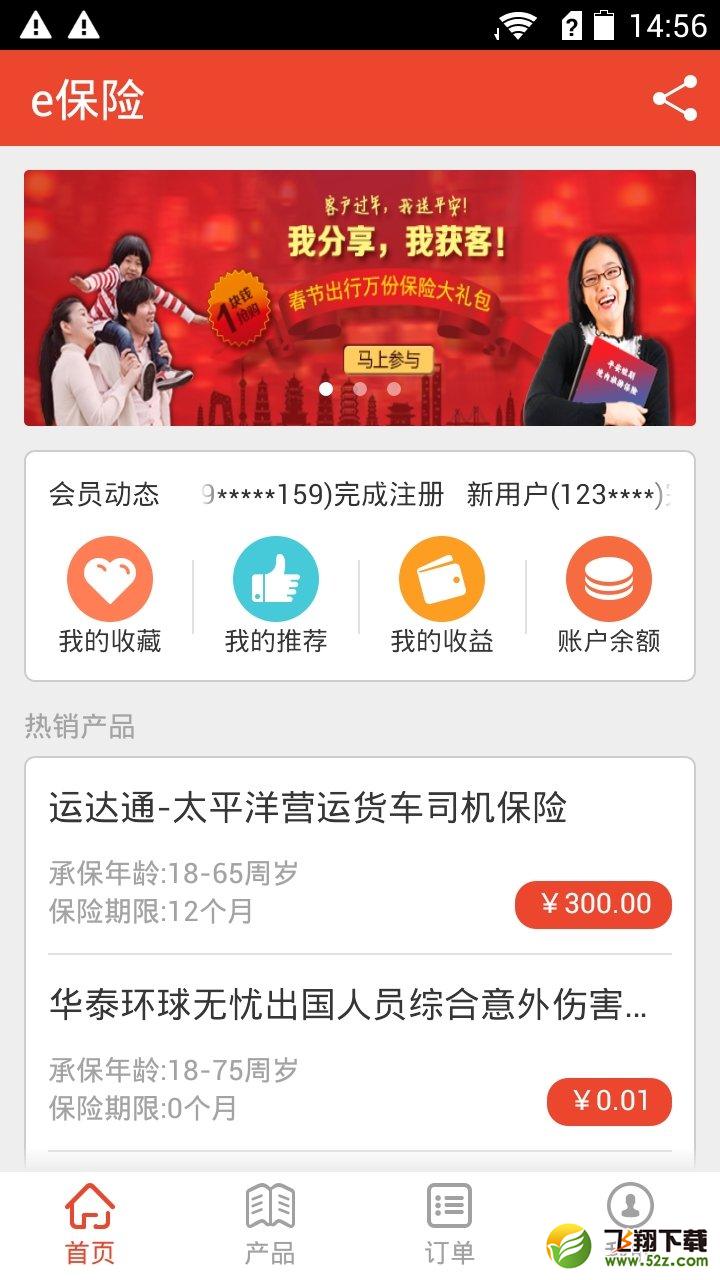Open 运达通-太平洋营运货车司机保险 product
The image size is (720, 1280).
(360, 857)
